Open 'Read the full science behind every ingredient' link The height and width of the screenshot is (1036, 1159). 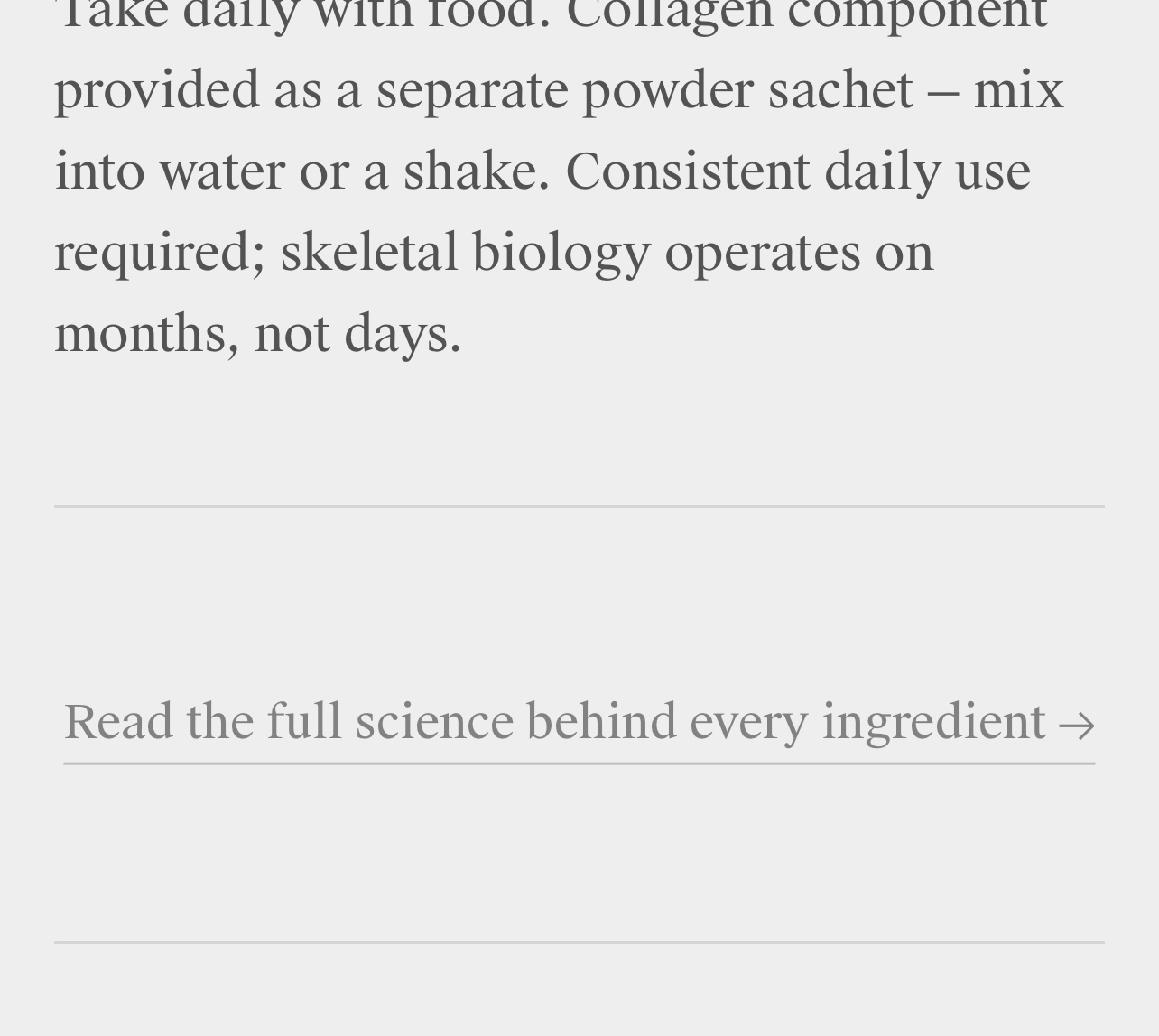click(x=578, y=723)
